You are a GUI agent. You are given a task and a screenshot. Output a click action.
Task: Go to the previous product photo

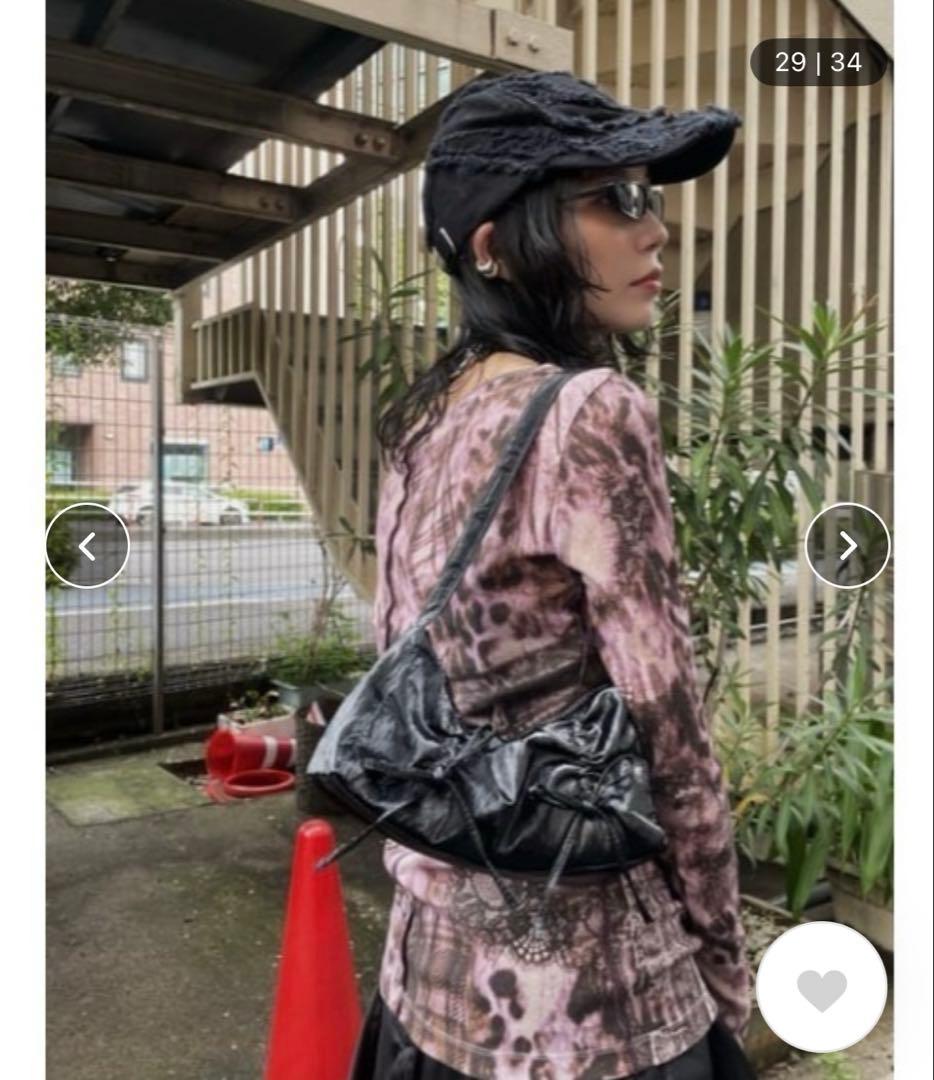click(87, 546)
